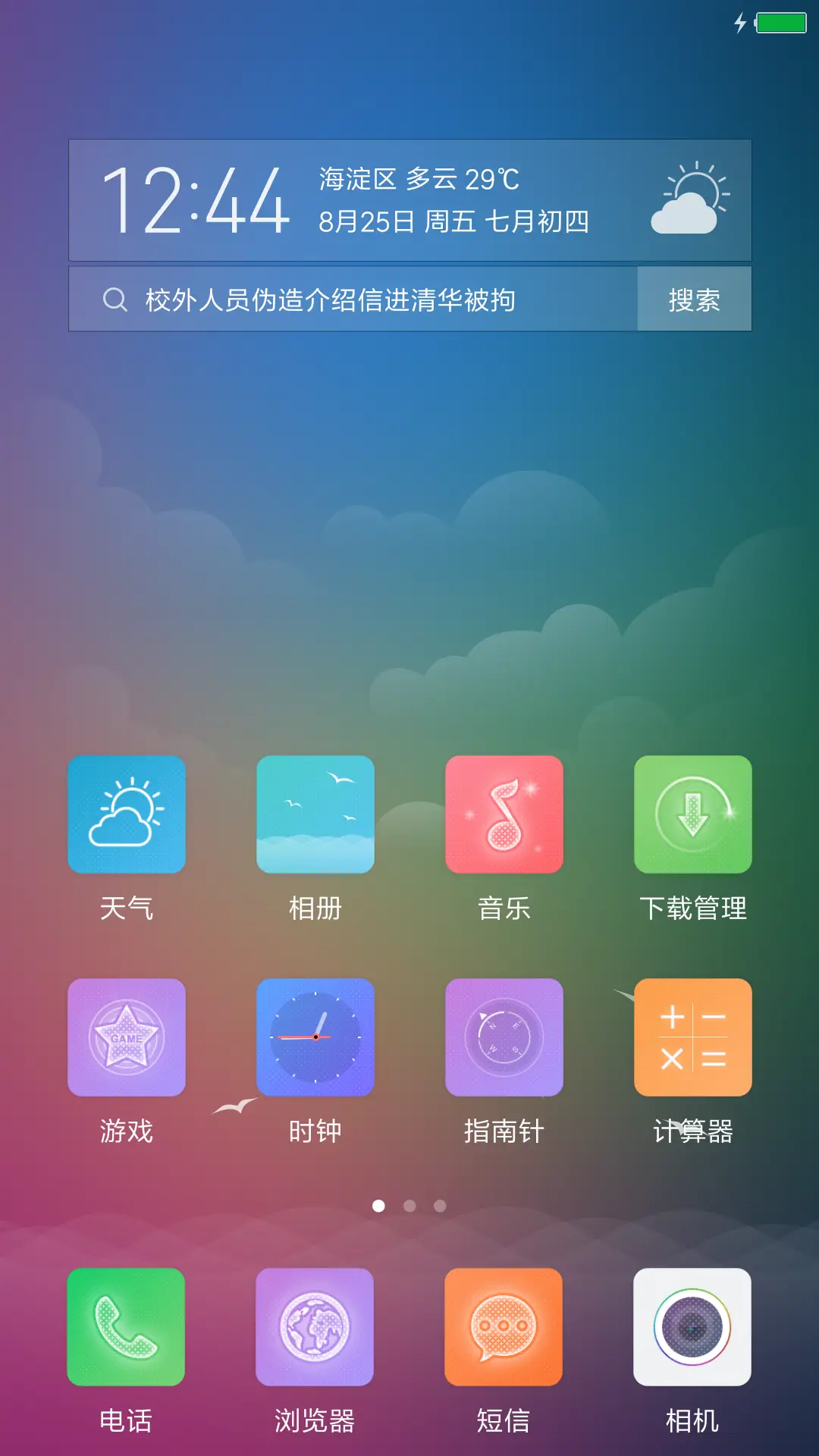This screenshot has height=1456, width=819.
Task: Launch the 游戏 game center
Action: pos(126,1037)
